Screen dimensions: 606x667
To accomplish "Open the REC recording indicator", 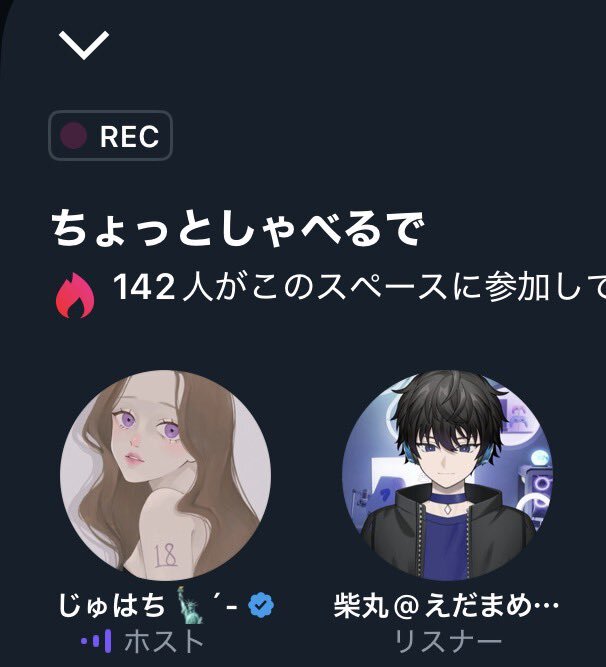I will tap(111, 136).
